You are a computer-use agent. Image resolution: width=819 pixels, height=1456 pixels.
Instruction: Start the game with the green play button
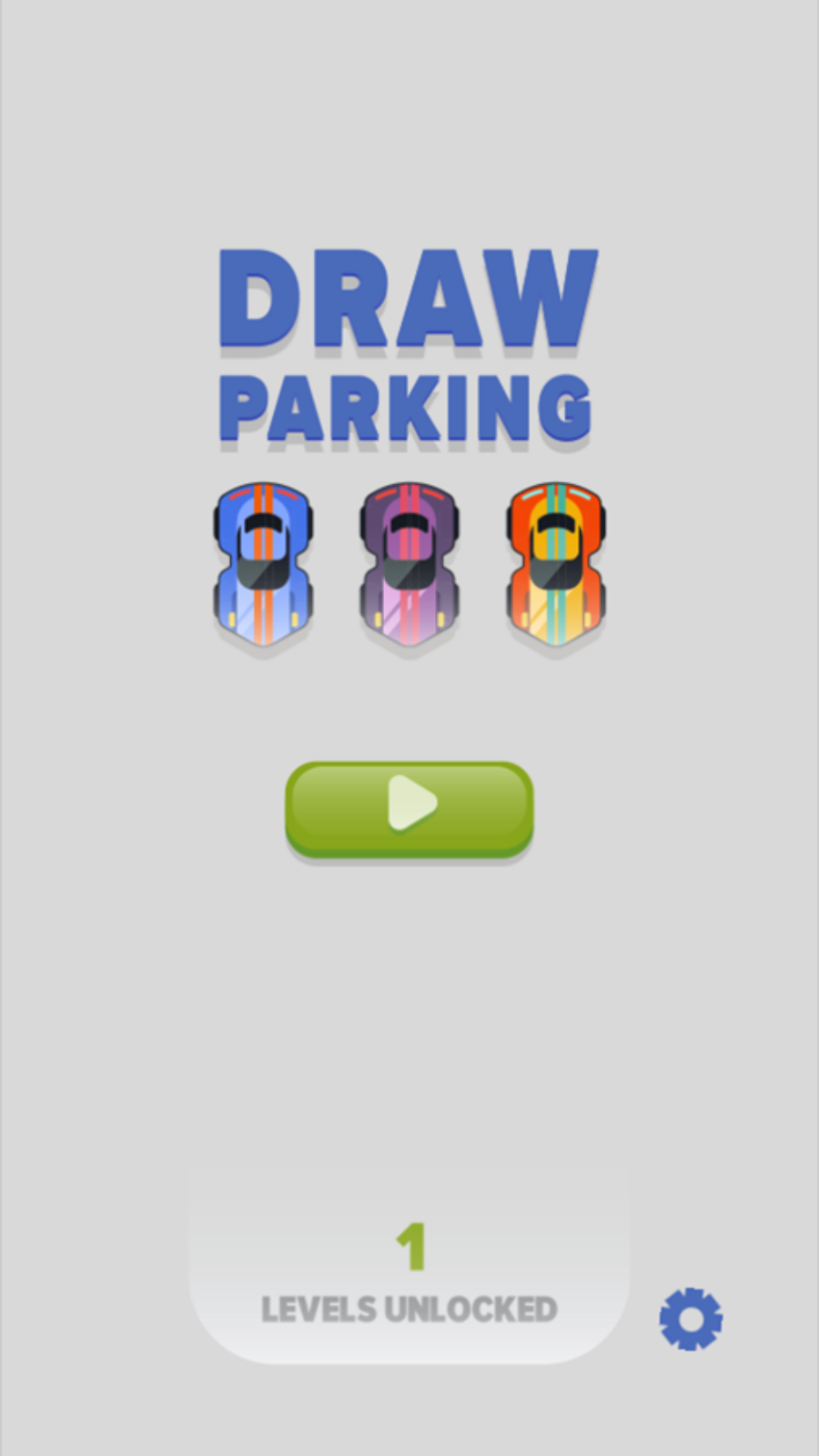tap(409, 808)
